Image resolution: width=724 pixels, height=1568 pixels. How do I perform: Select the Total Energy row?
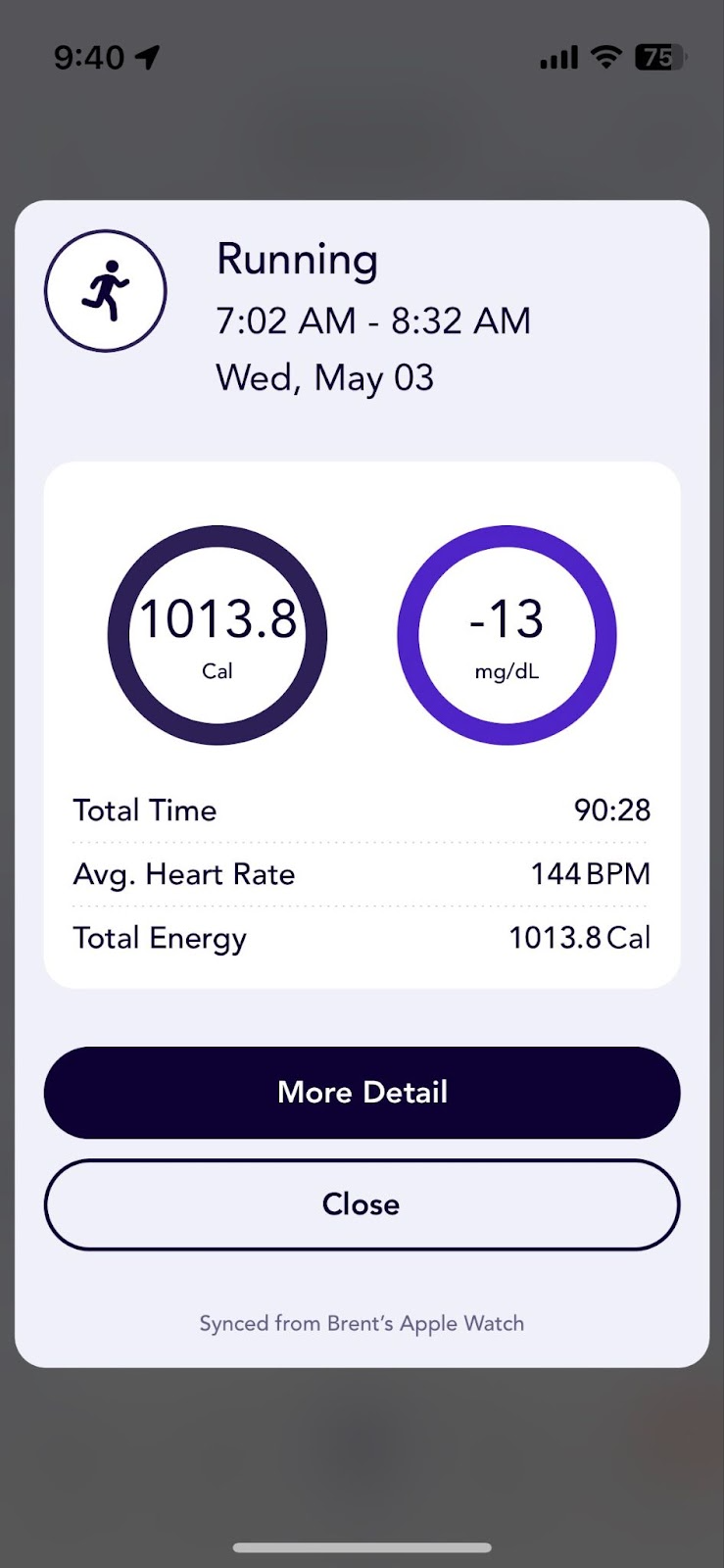pyautogui.click(x=362, y=938)
